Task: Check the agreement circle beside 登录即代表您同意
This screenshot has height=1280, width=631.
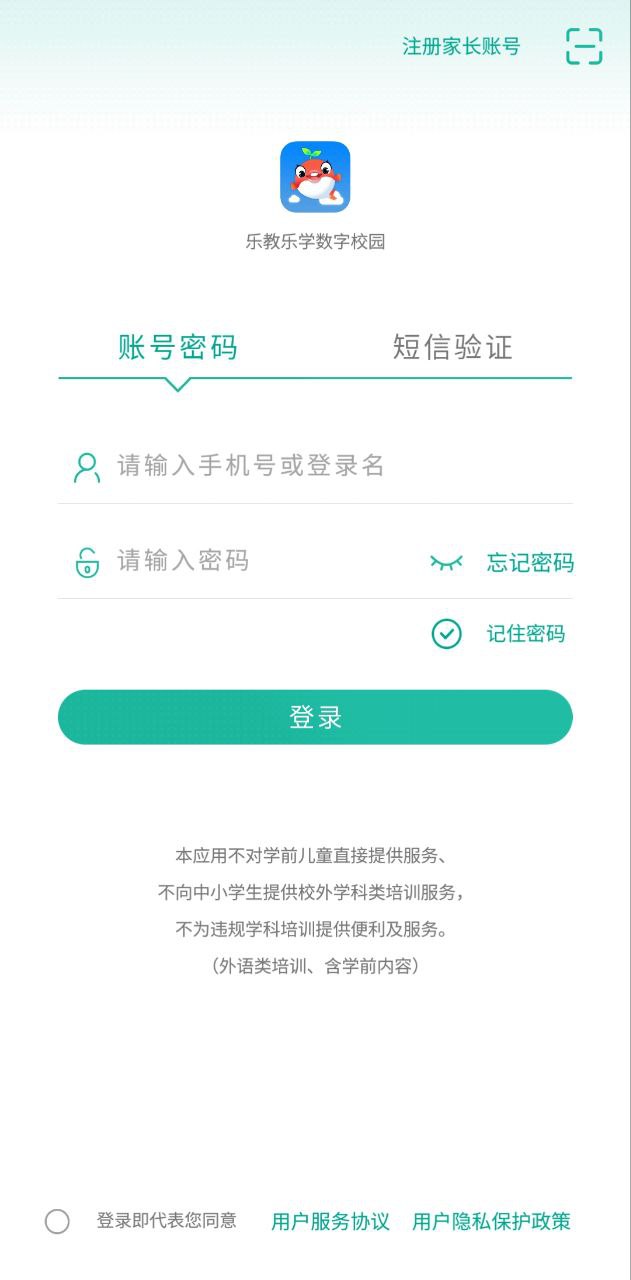Action: point(58,1221)
